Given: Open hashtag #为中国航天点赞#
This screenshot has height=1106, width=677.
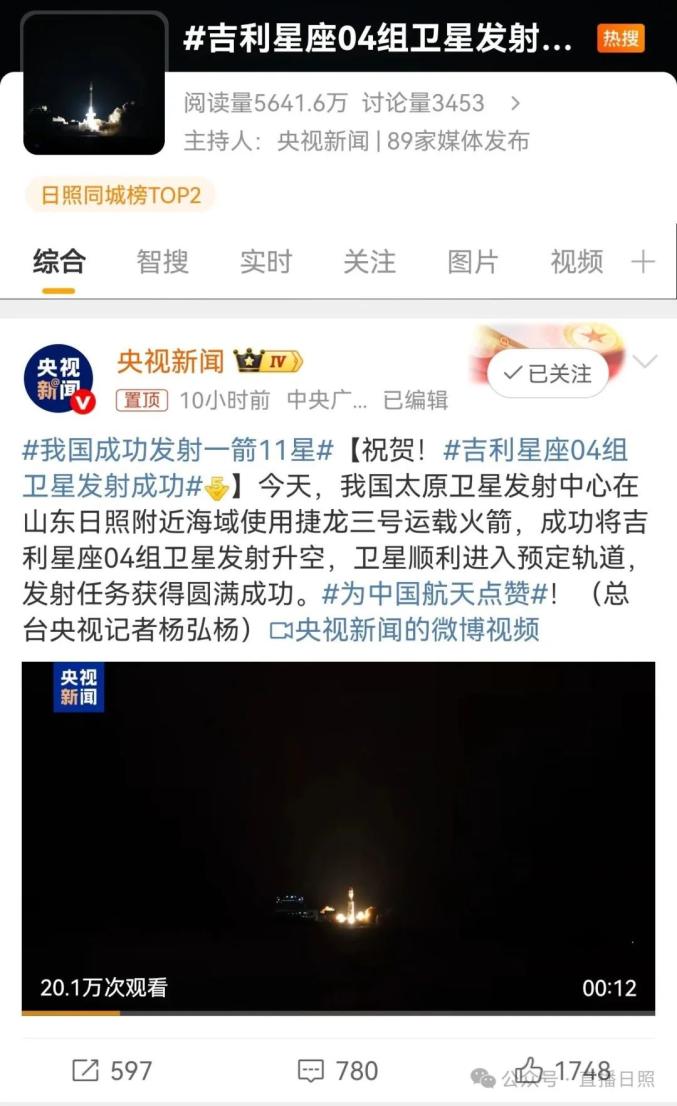Looking at the screenshot, I should point(435,593).
